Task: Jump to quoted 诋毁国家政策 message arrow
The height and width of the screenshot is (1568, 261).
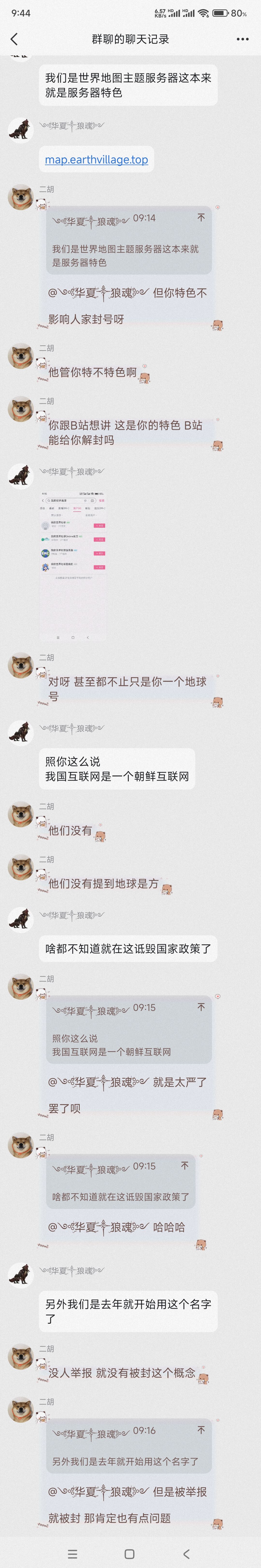Action: tap(185, 1166)
